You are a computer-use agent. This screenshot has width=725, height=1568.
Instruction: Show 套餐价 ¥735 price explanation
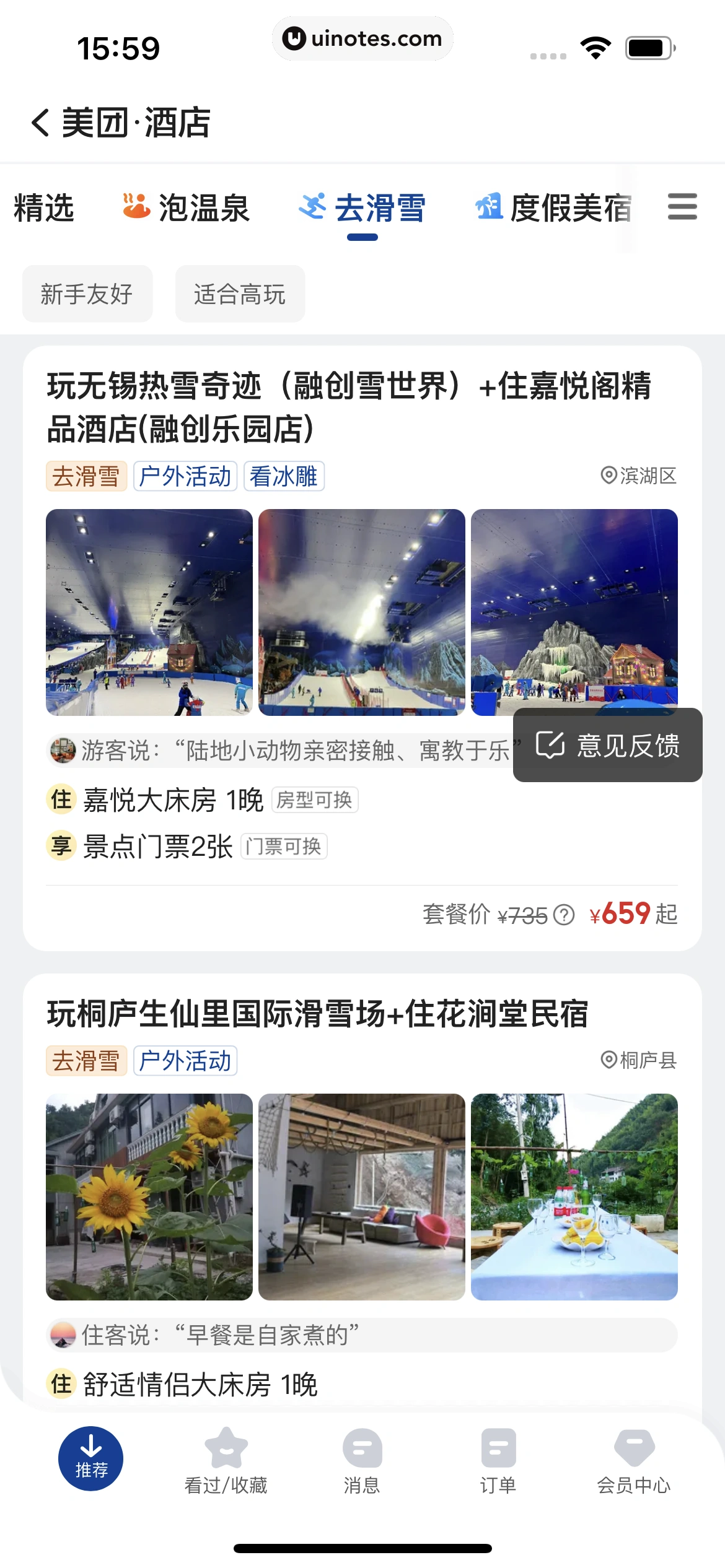click(x=564, y=915)
